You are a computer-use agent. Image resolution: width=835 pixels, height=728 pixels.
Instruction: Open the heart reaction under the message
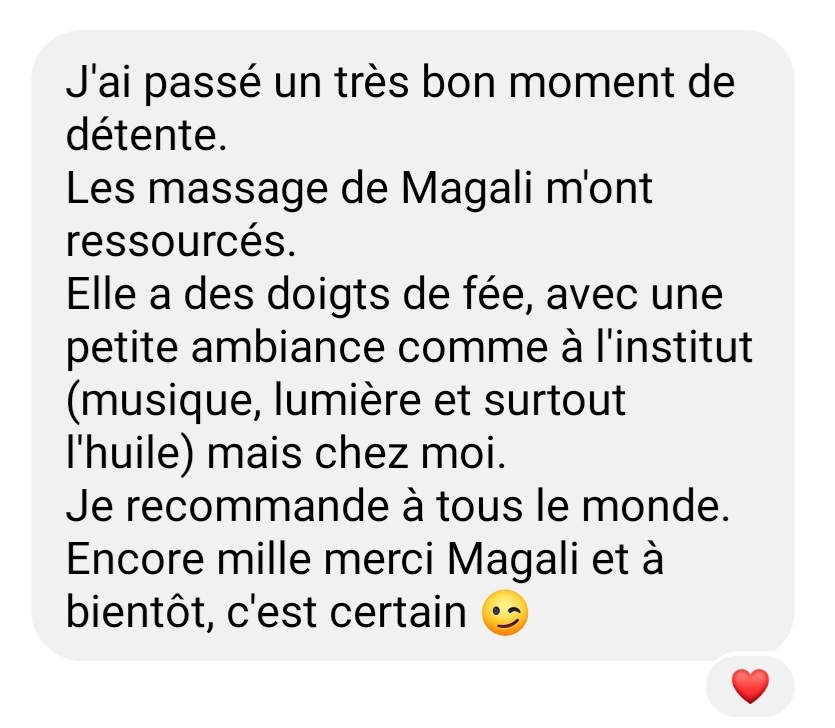[750, 686]
